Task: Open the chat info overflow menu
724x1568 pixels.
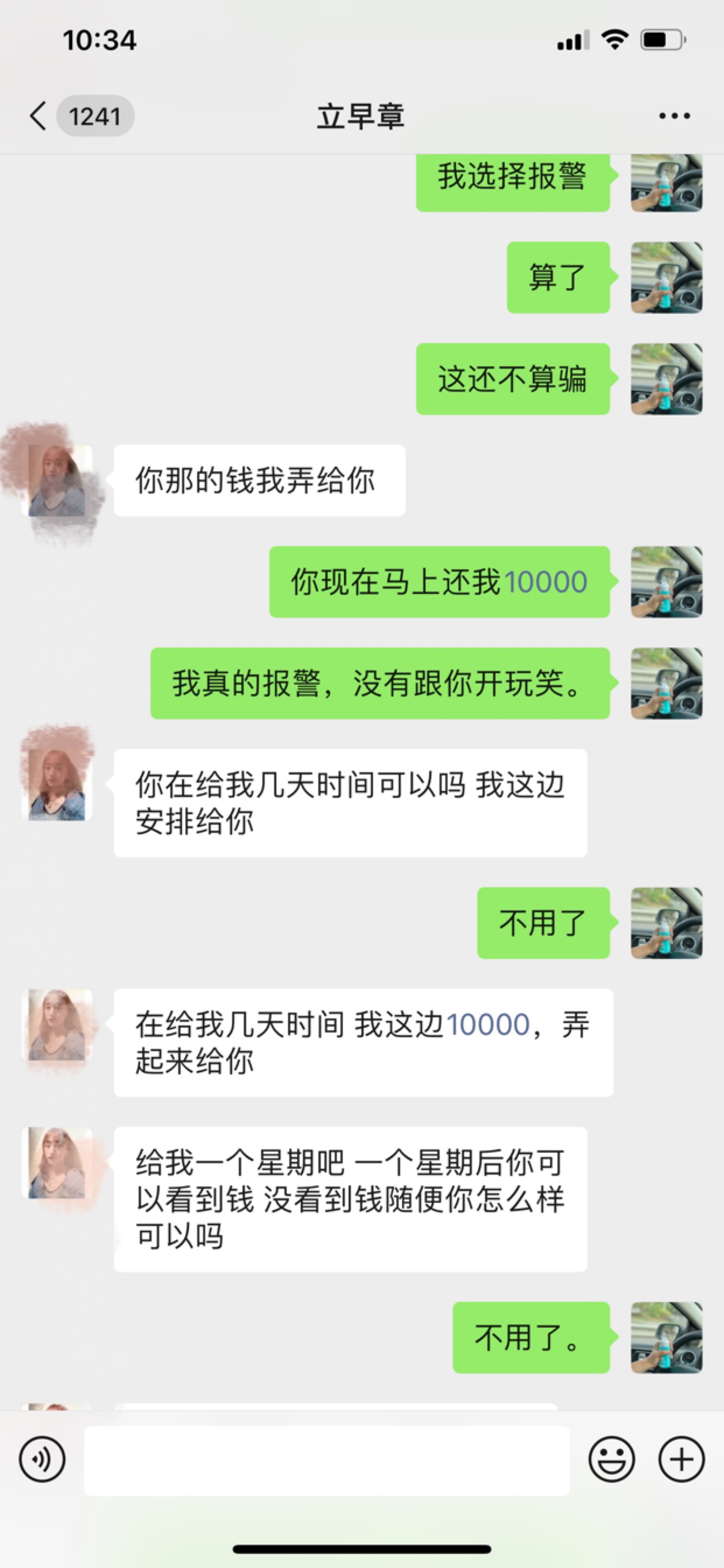Action: tap(674, 115)
